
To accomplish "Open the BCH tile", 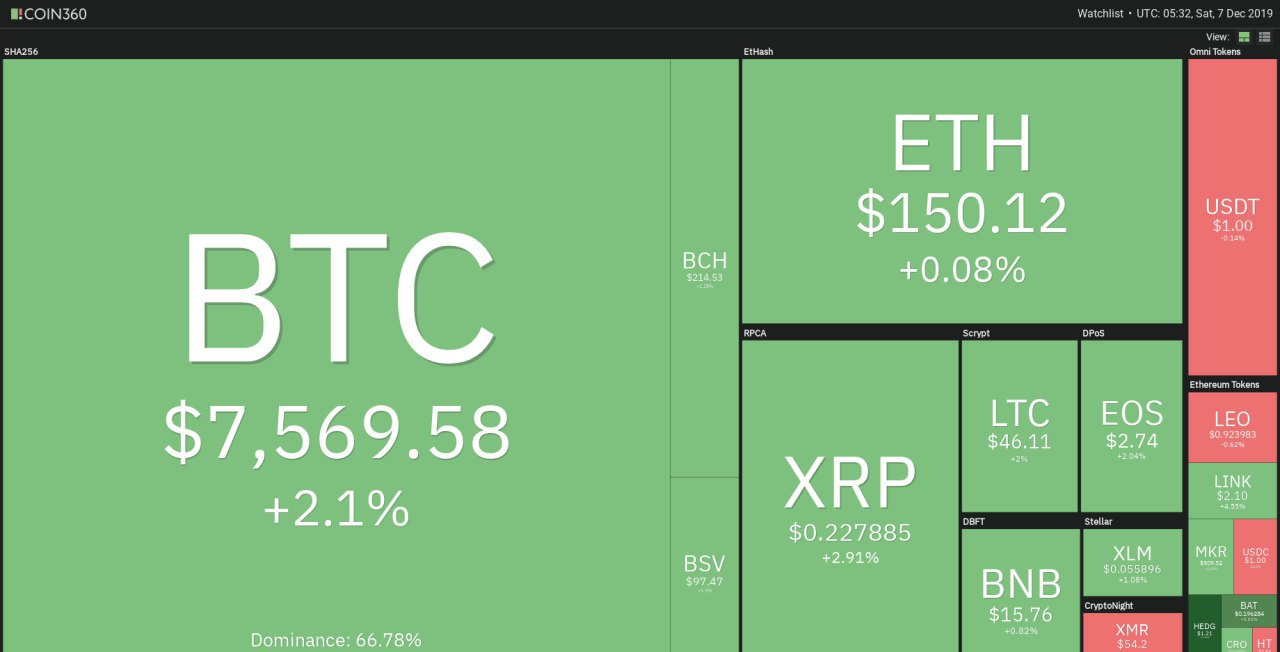I will pyautogui.click(x=704, y=267).
